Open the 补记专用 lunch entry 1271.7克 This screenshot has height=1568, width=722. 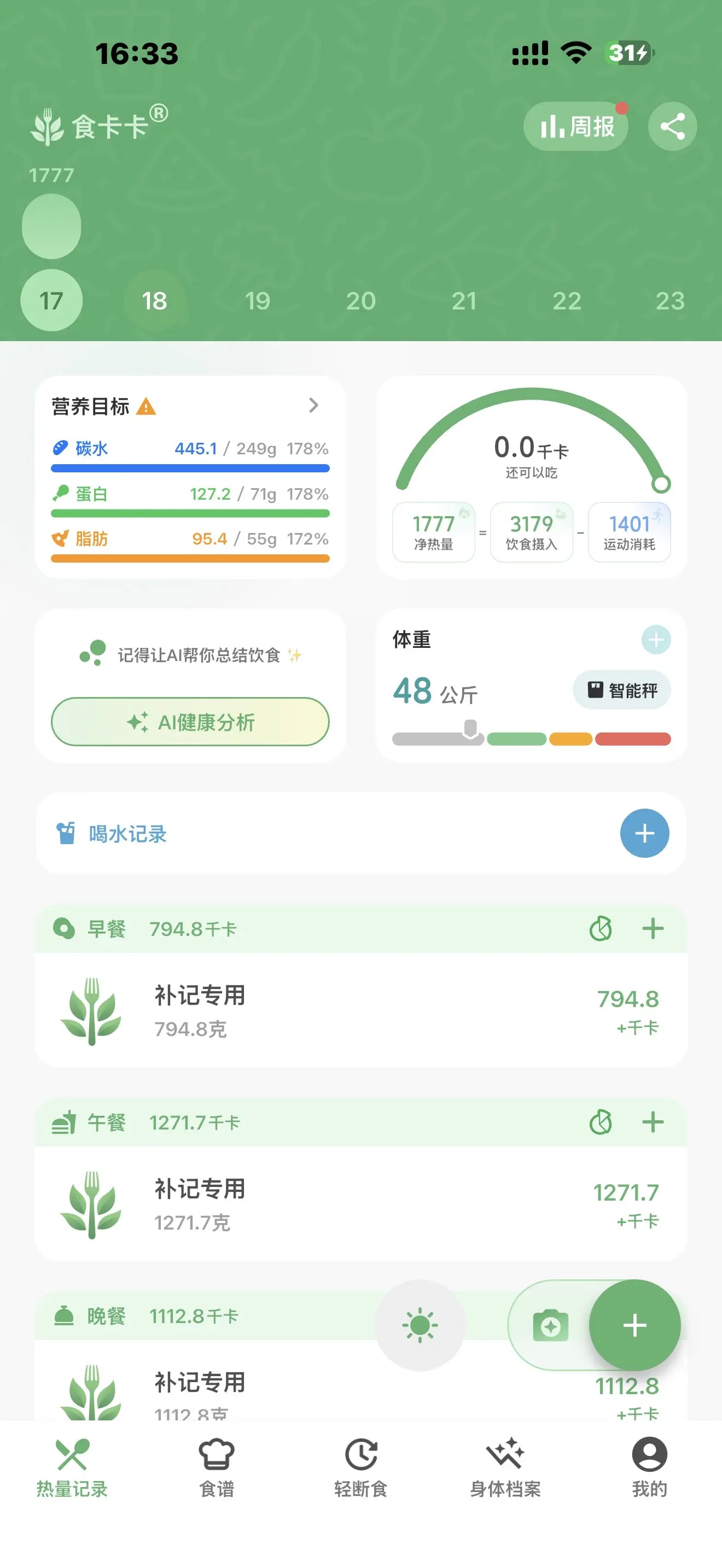360,1203
